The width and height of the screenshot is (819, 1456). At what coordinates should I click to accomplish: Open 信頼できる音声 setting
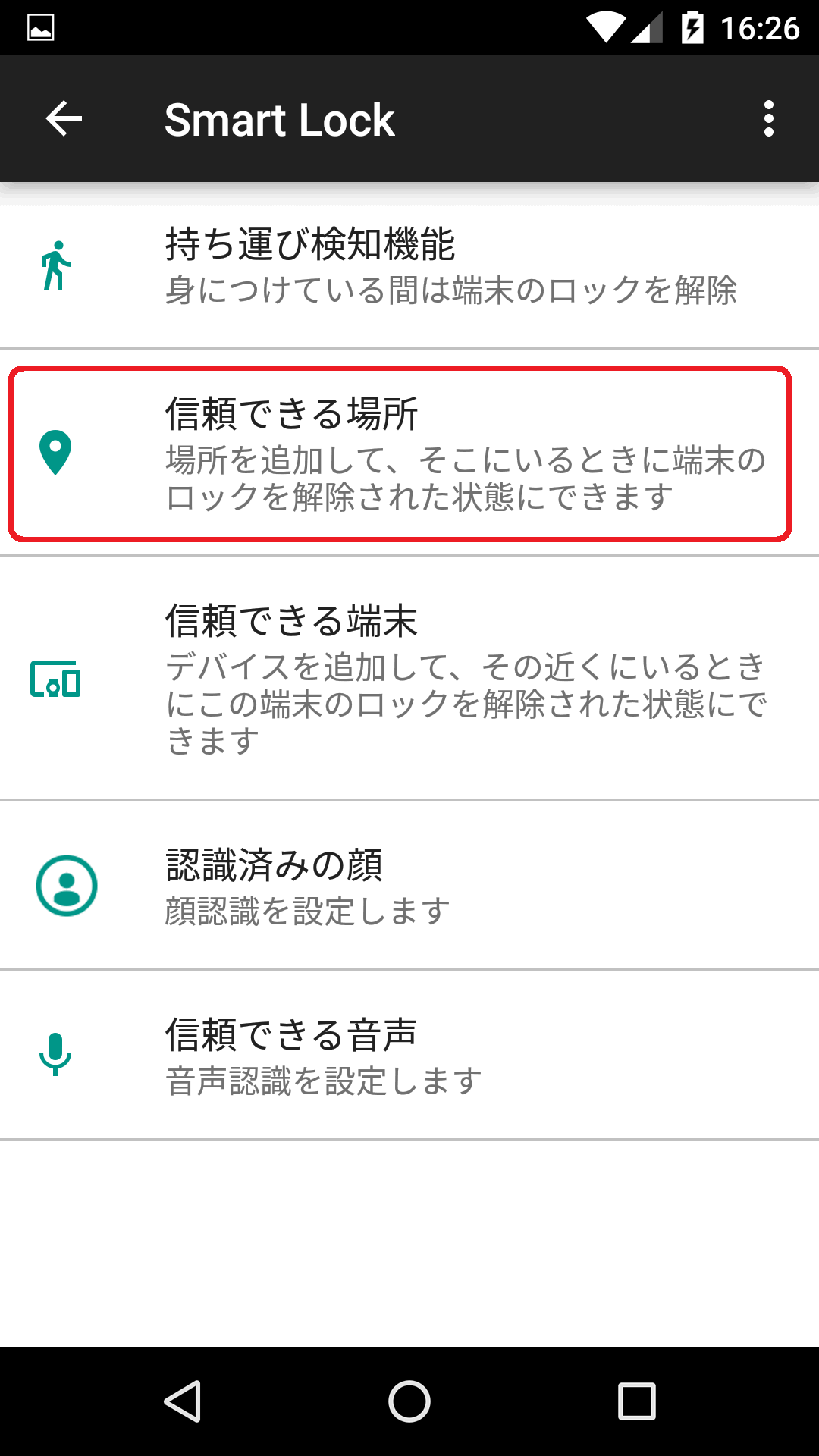coord(409,1055)
